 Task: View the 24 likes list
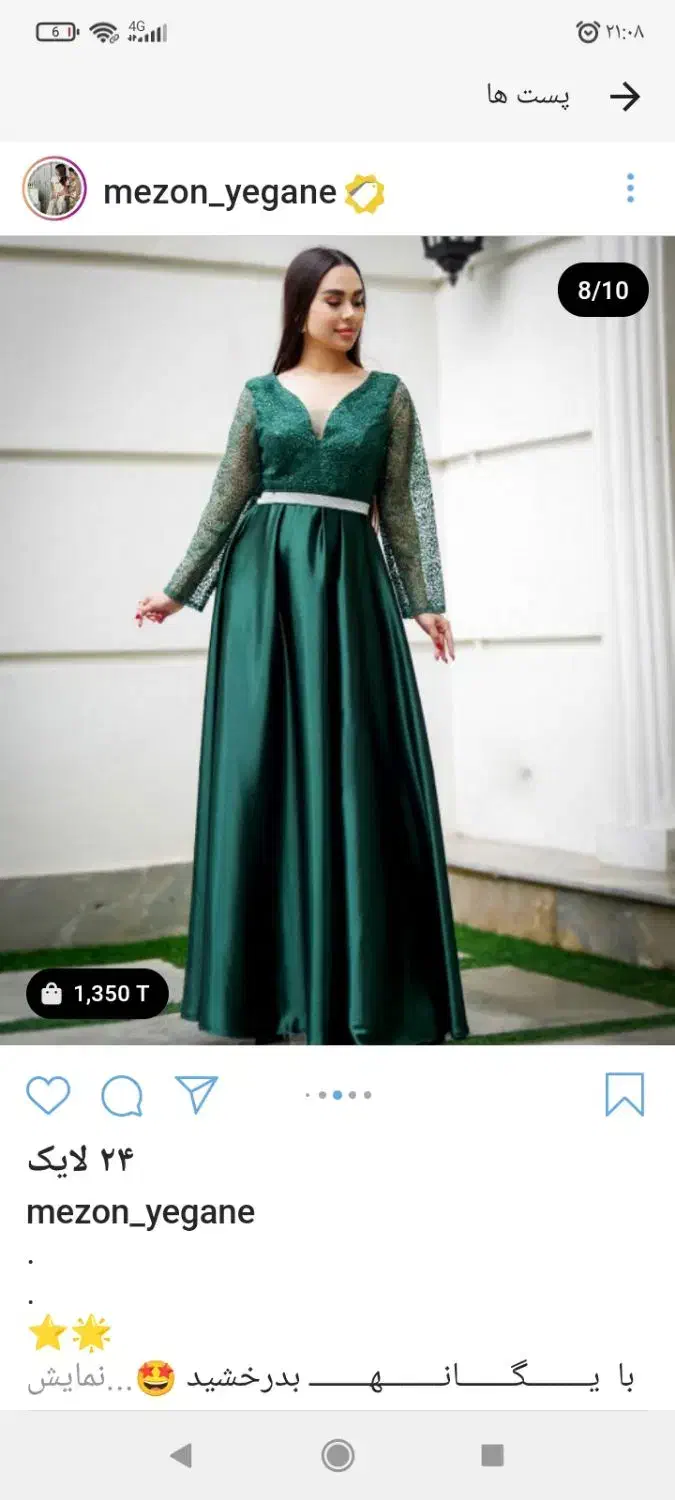pyautogui.click(x=80, y=1159)
